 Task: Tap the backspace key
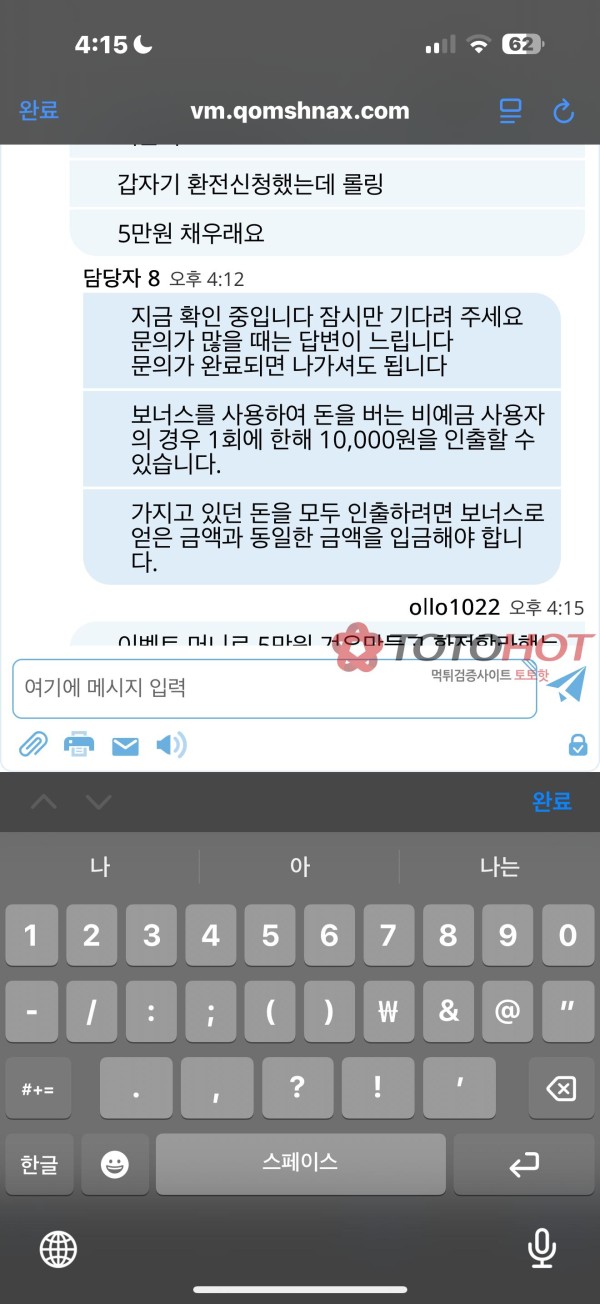(x=562, y=1088)
